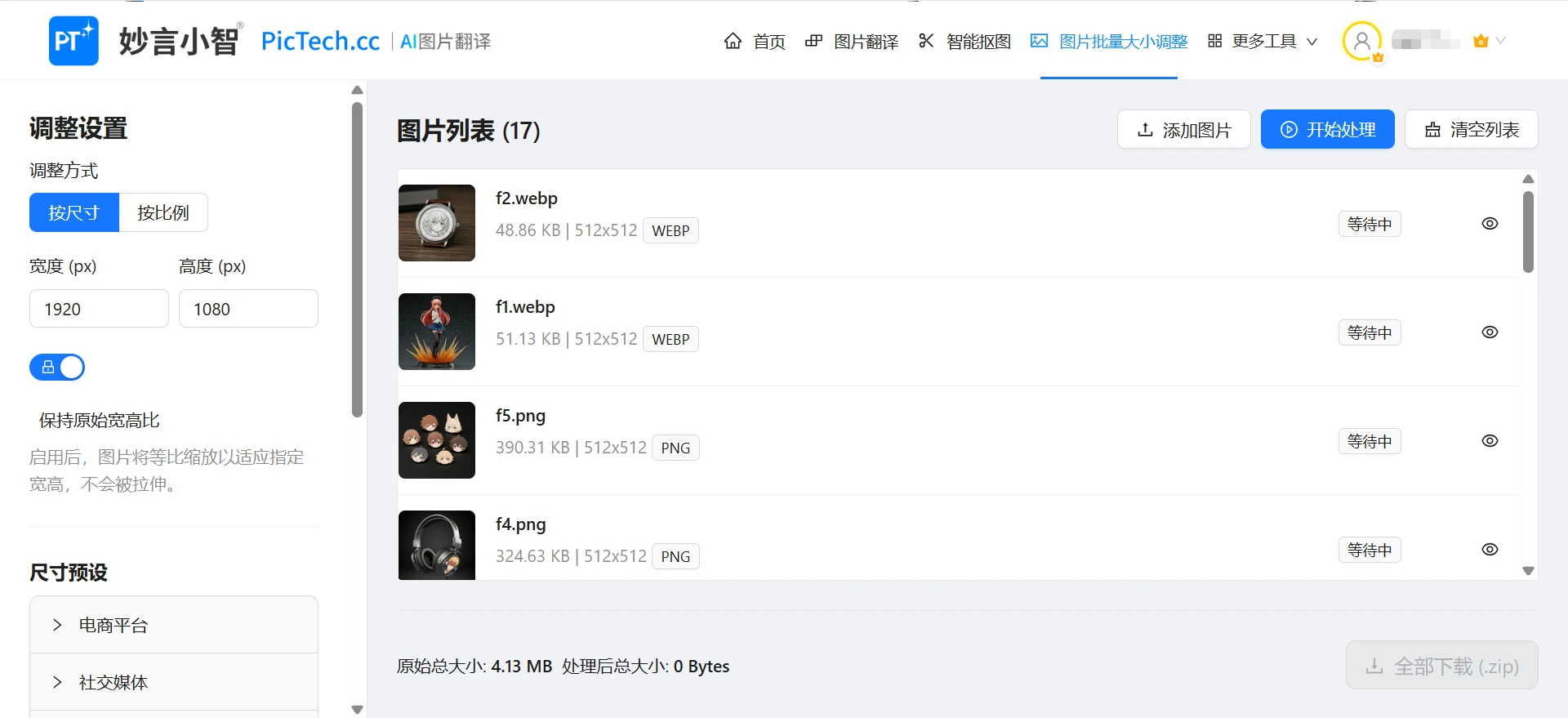Edit the height field showing 1080
The width and height of the screenshot is (1568, 718).
click(x=248, y=309)
